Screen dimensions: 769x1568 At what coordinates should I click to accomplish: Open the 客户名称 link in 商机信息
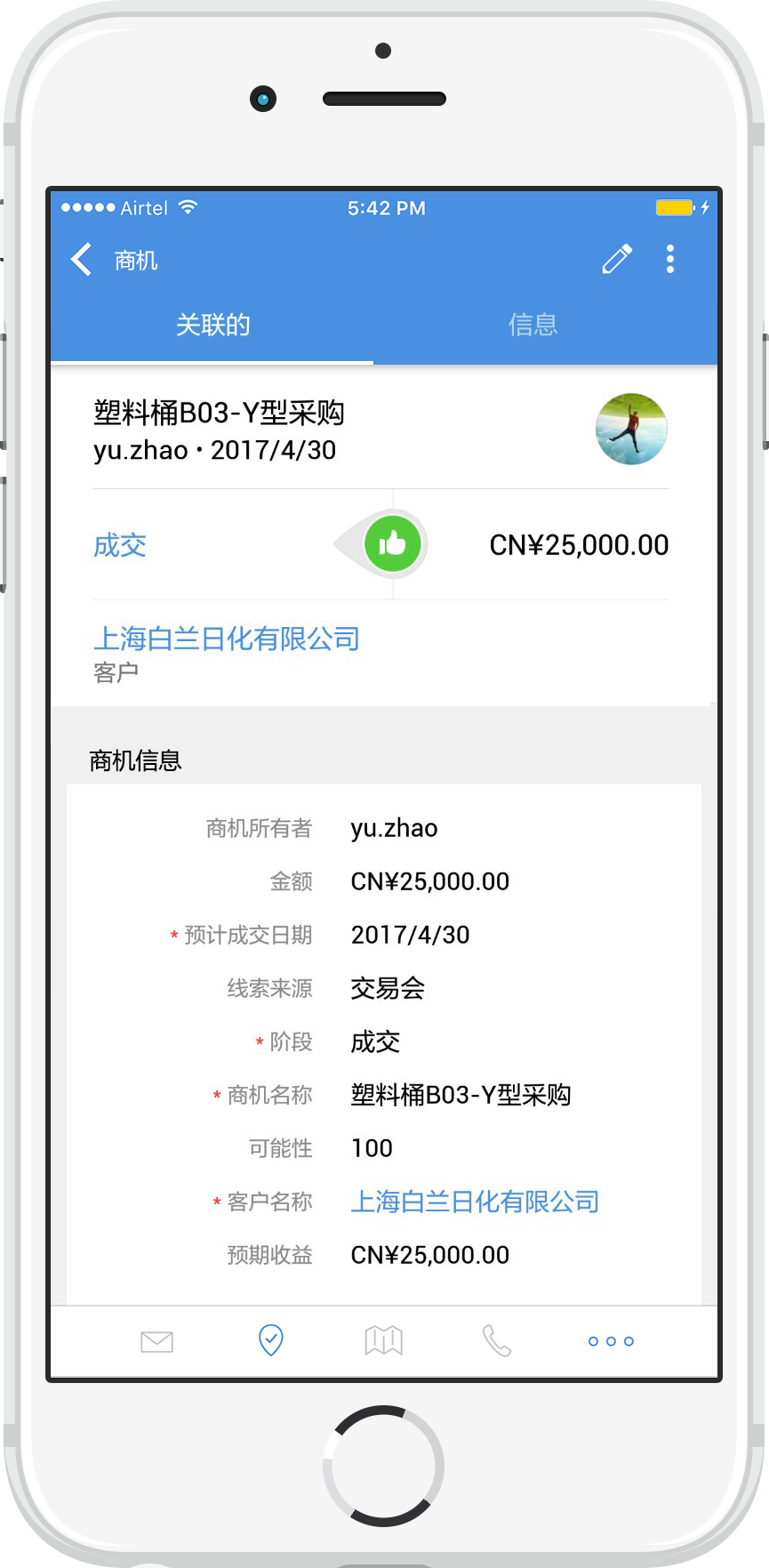(x=475, y=1202)
